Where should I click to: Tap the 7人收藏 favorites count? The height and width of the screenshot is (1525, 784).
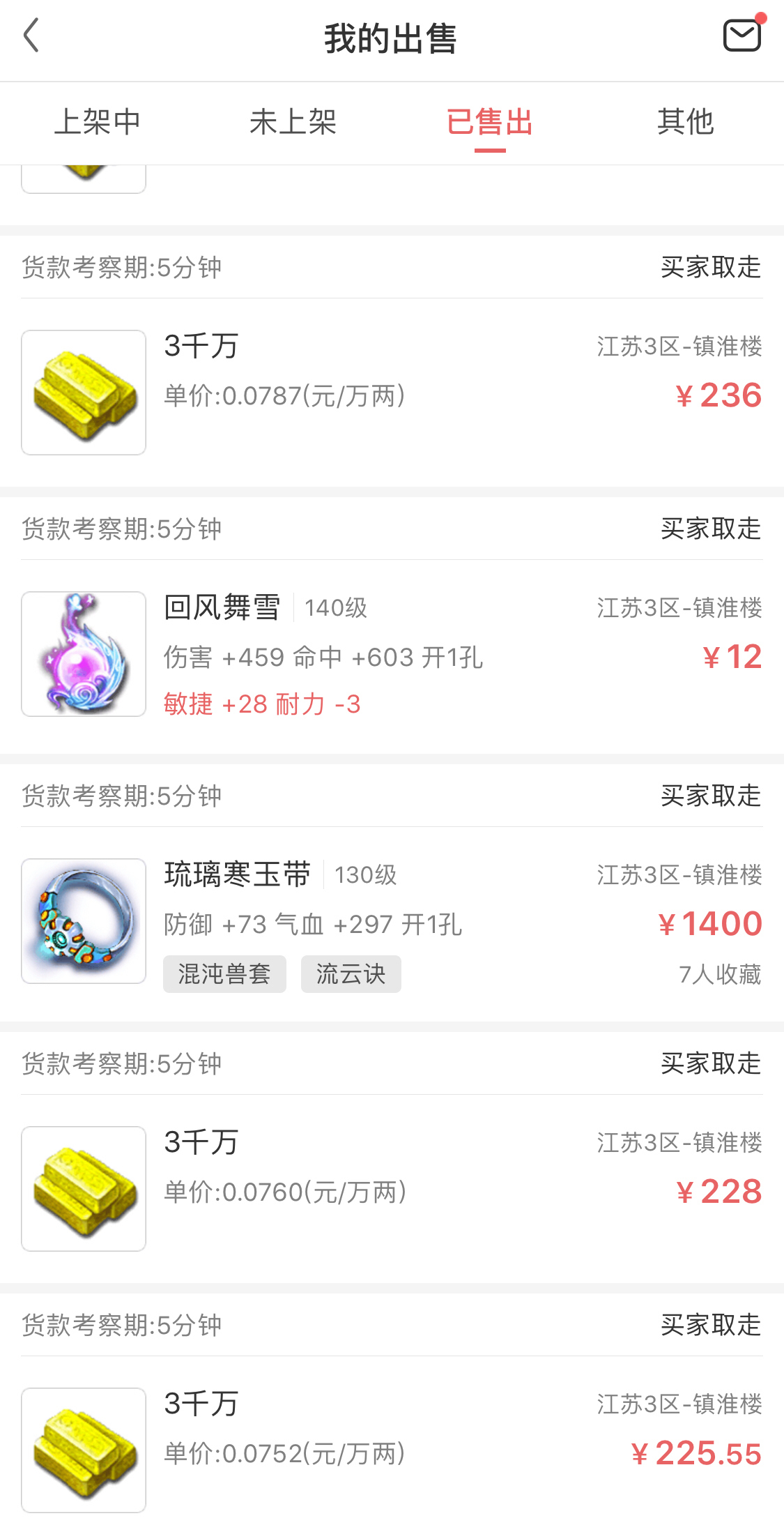click(721, 974)
